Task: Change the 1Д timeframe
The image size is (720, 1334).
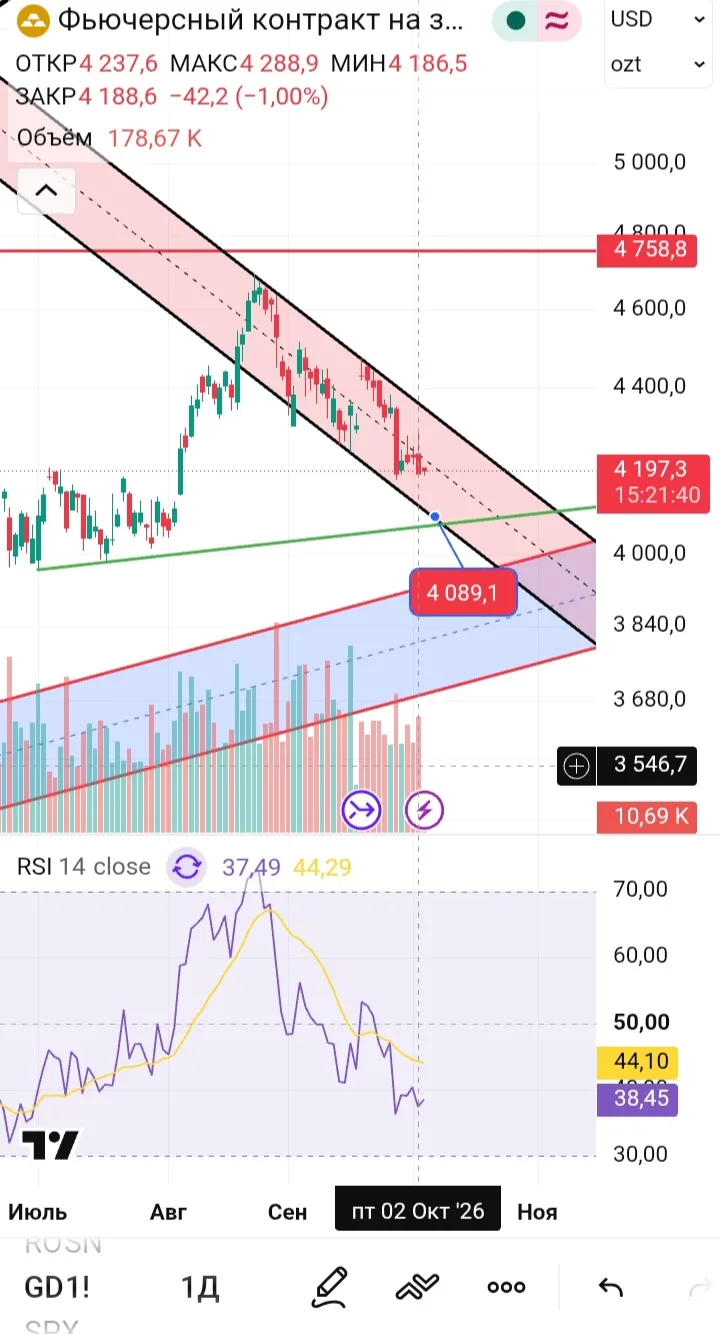Action: point(200,1287)
